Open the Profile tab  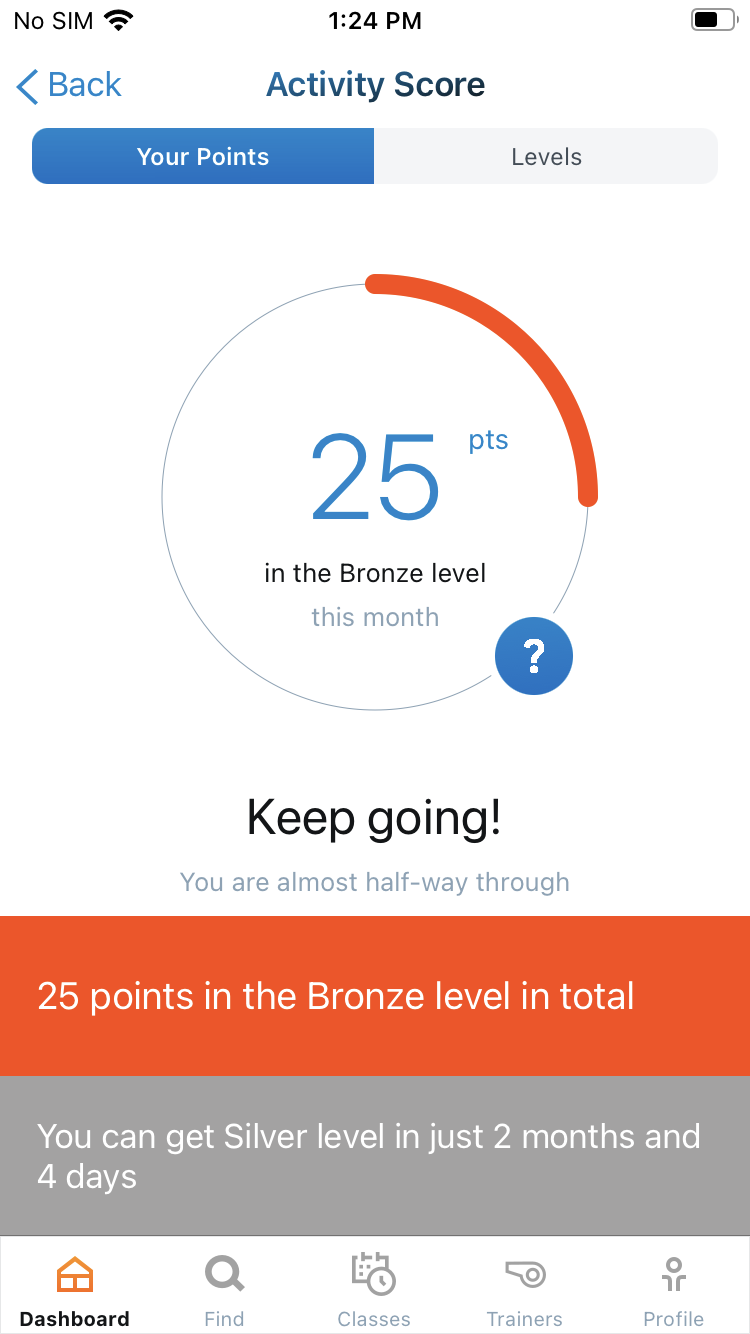point(673,1290)
